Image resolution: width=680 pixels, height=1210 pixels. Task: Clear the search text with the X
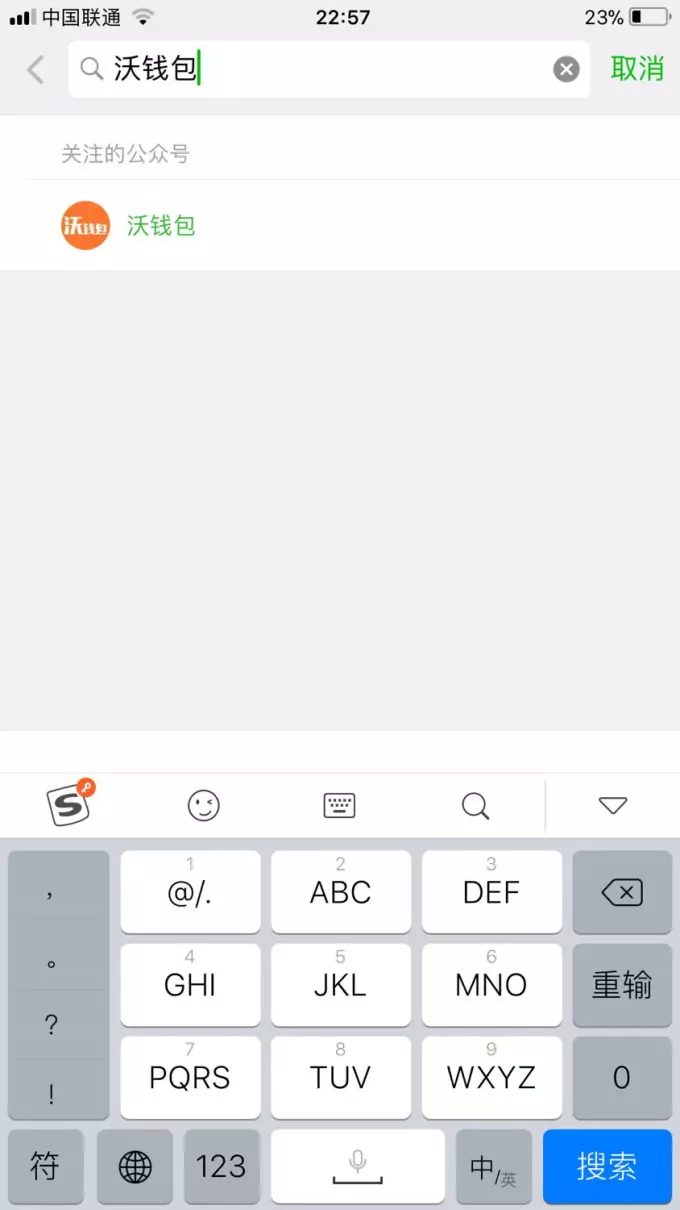click(x=566, y=69)
